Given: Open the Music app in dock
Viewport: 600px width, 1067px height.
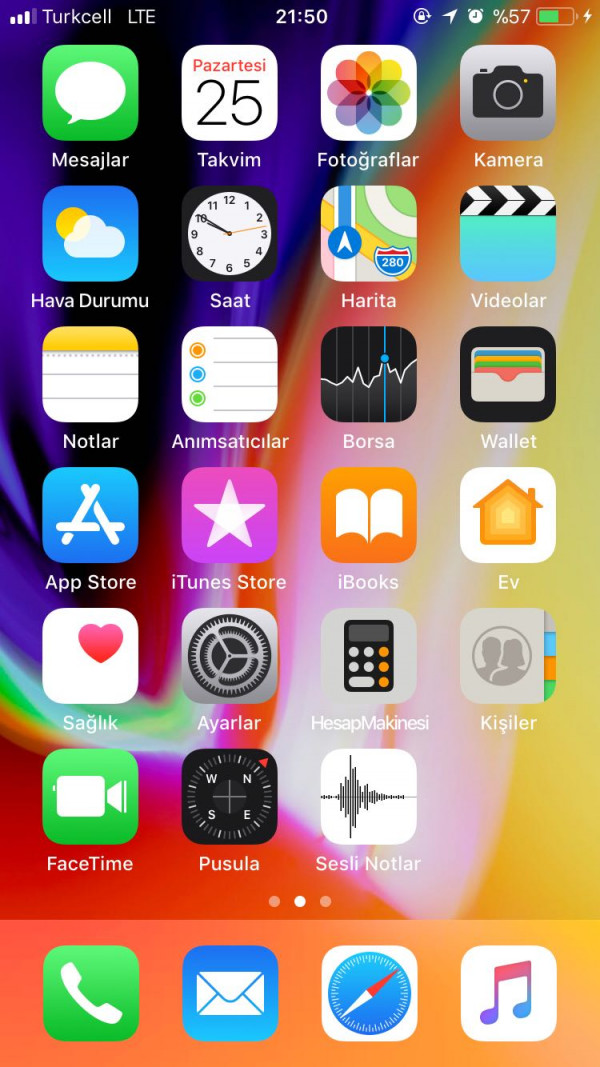Looking at the screenshot, I should pos(507,993).
